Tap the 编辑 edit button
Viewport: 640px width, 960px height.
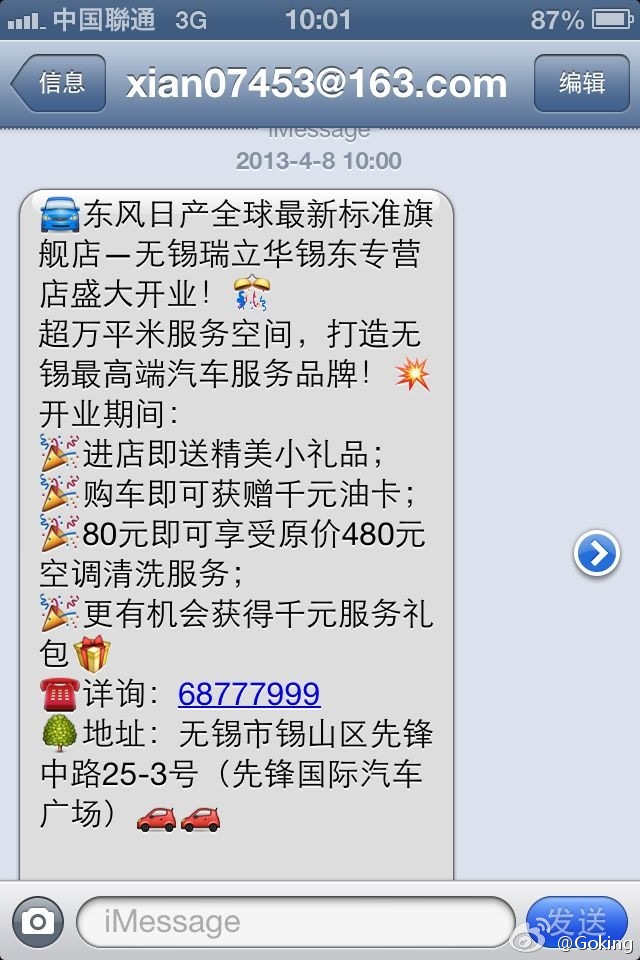581,83
